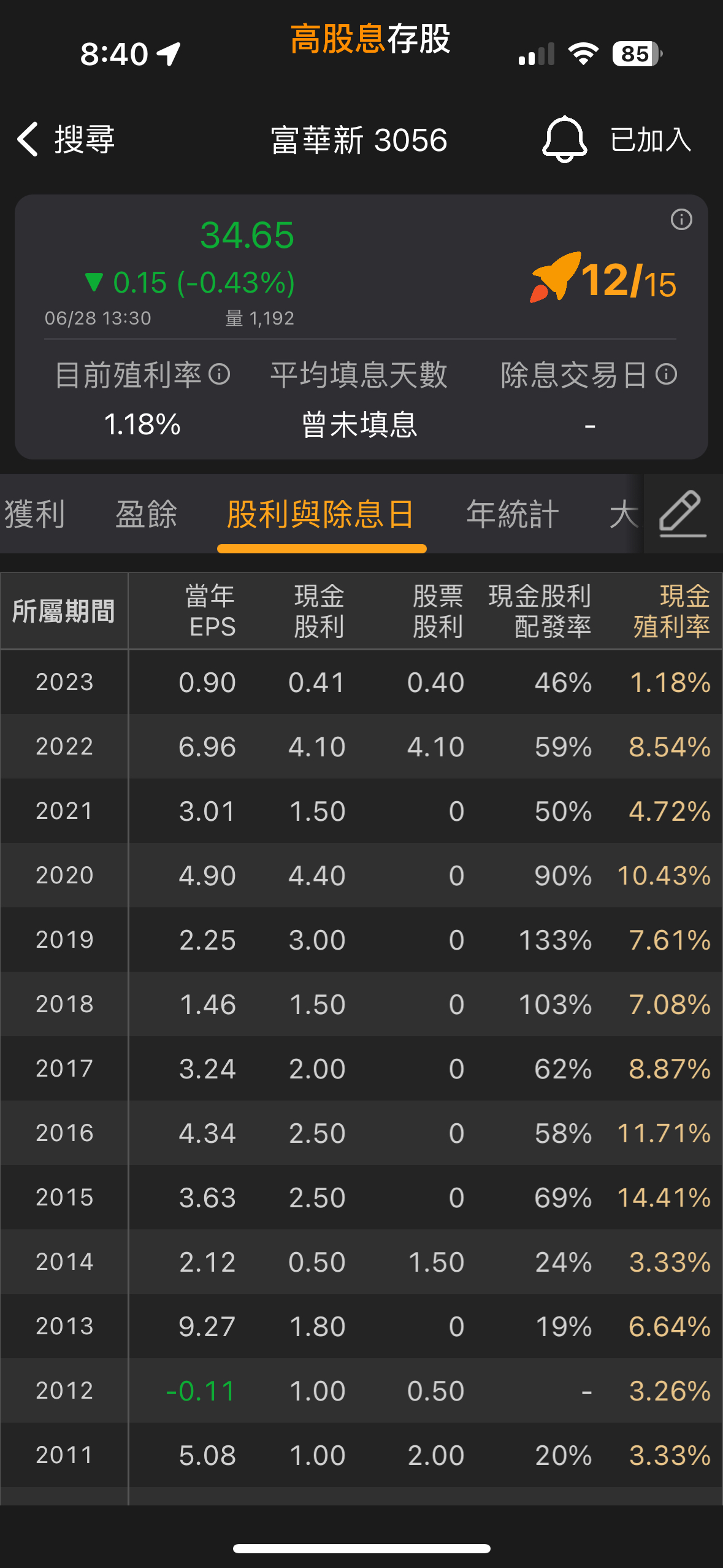Switch to the 盈餘 tab
This screenshot has height=1568, width=723.
tap(146, 514)
